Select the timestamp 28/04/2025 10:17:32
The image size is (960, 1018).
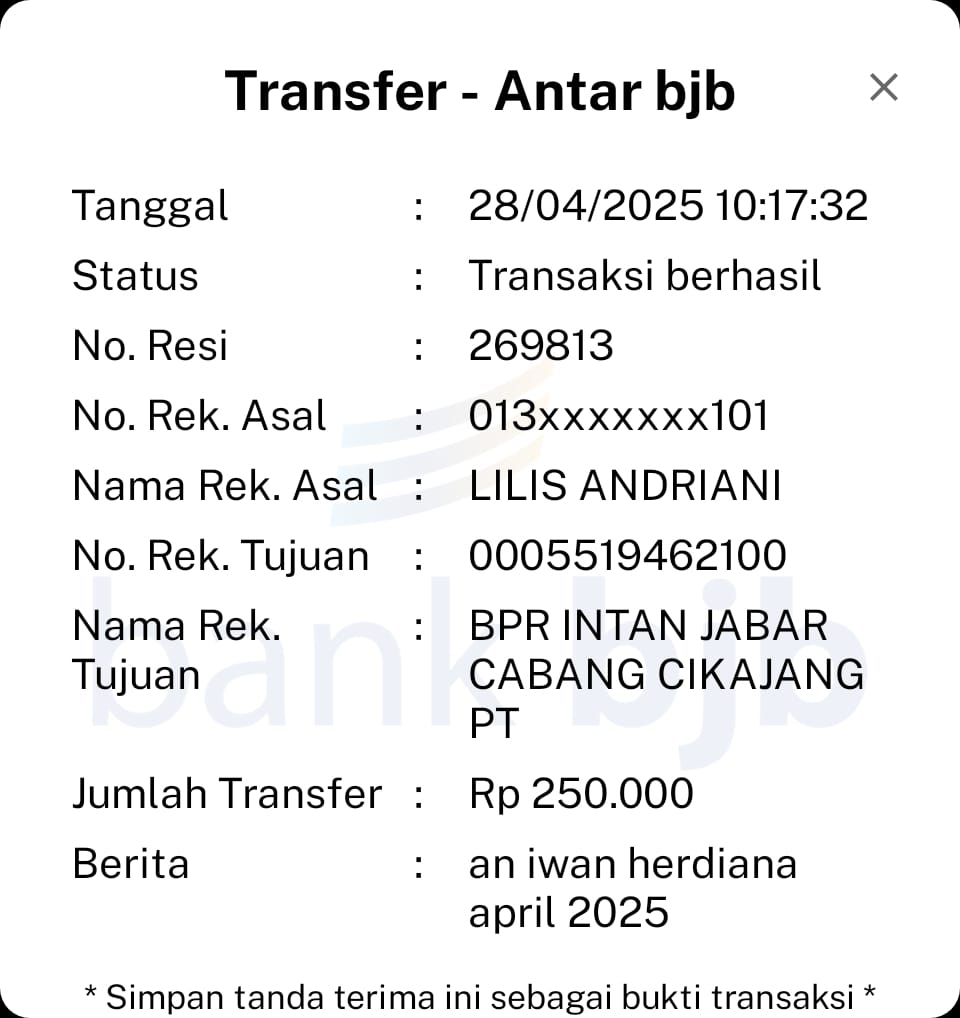pyautogui.click(x=670, y=206)
